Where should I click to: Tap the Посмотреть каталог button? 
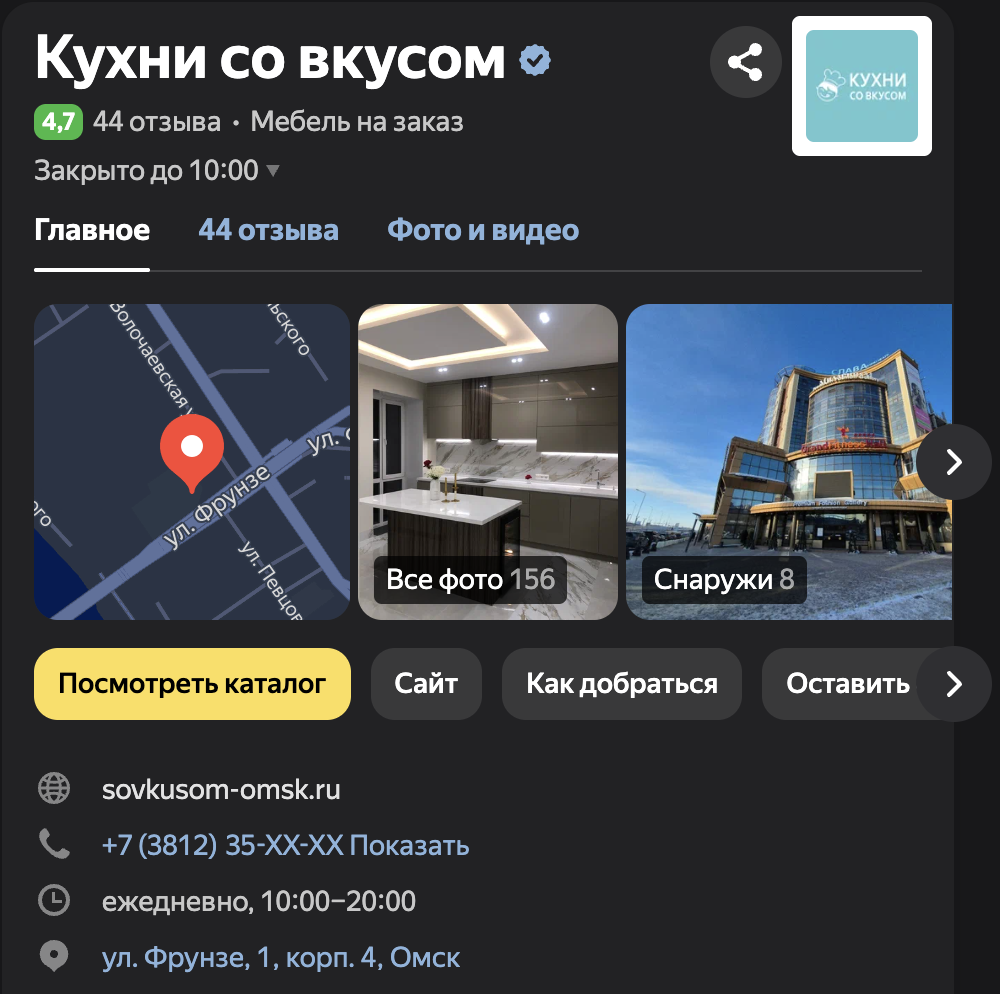click(x=192, y=684)
